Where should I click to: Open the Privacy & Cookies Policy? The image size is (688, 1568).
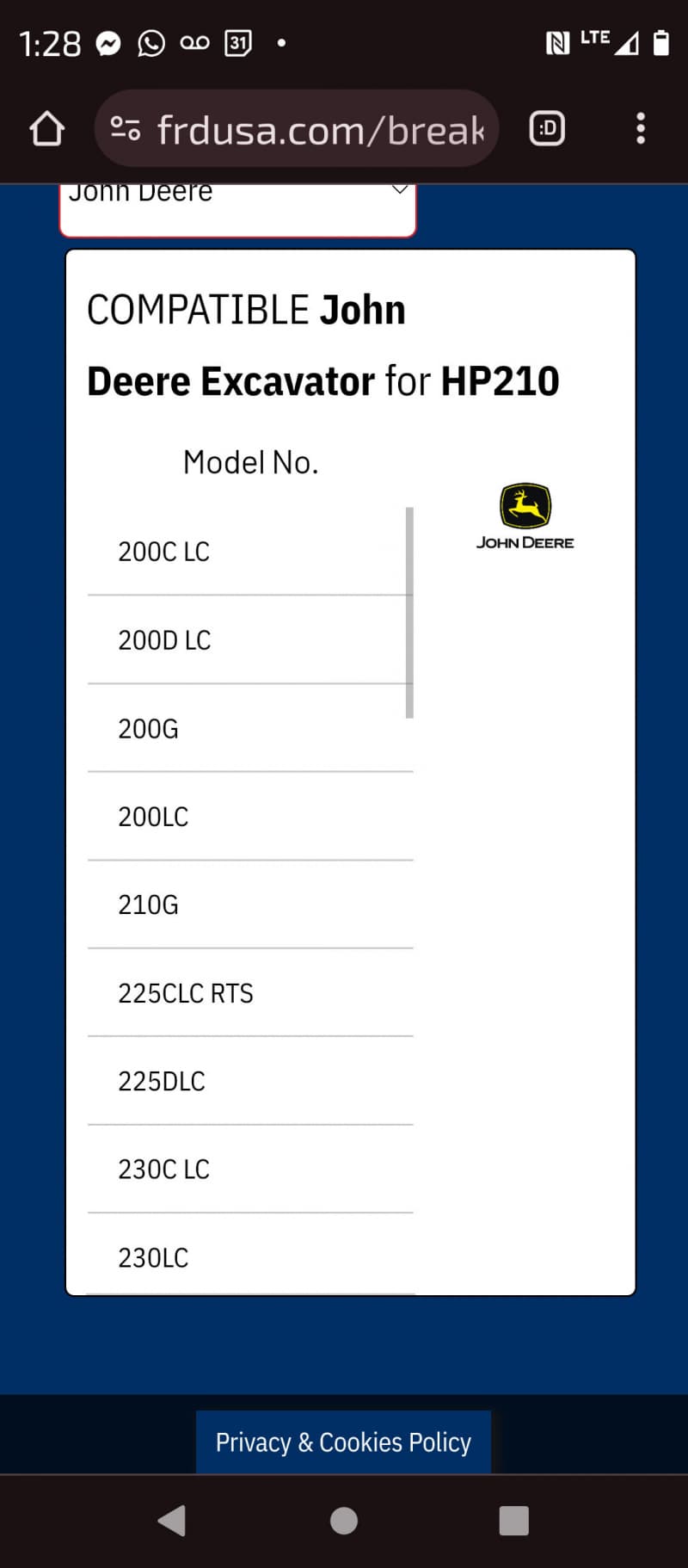[x=343, y=1442]
